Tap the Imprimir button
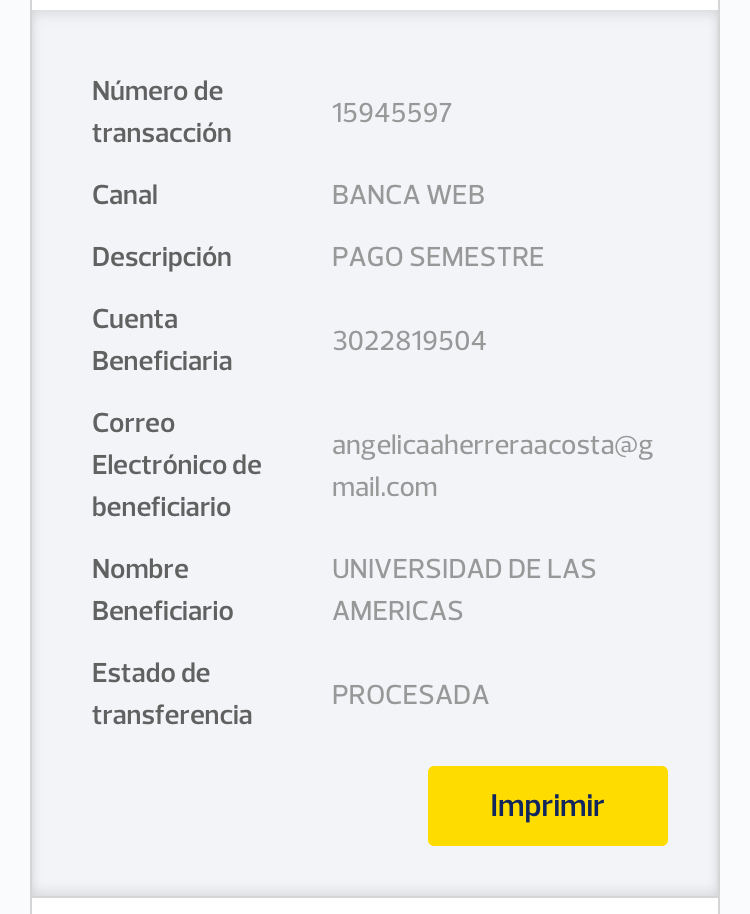 click(x=547, y=806)
